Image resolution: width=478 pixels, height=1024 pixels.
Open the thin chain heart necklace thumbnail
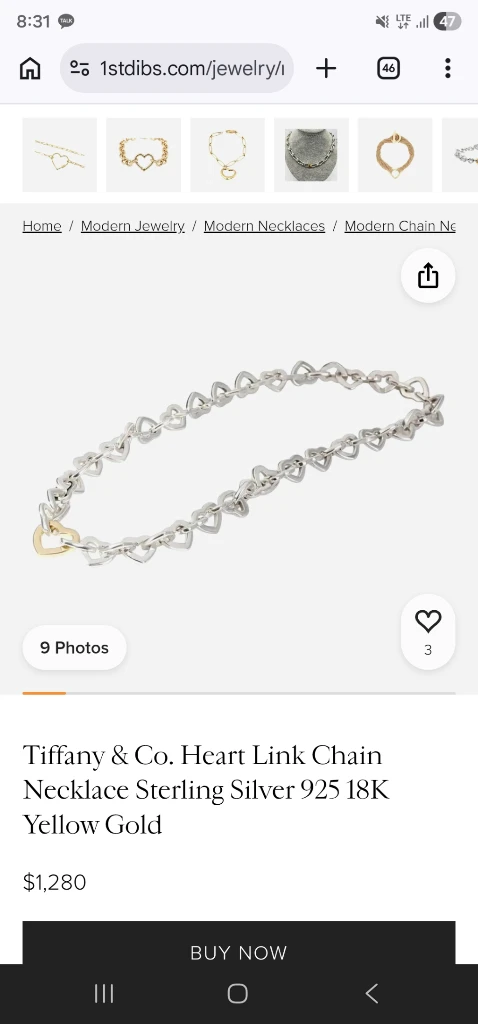tap(59, 155)
